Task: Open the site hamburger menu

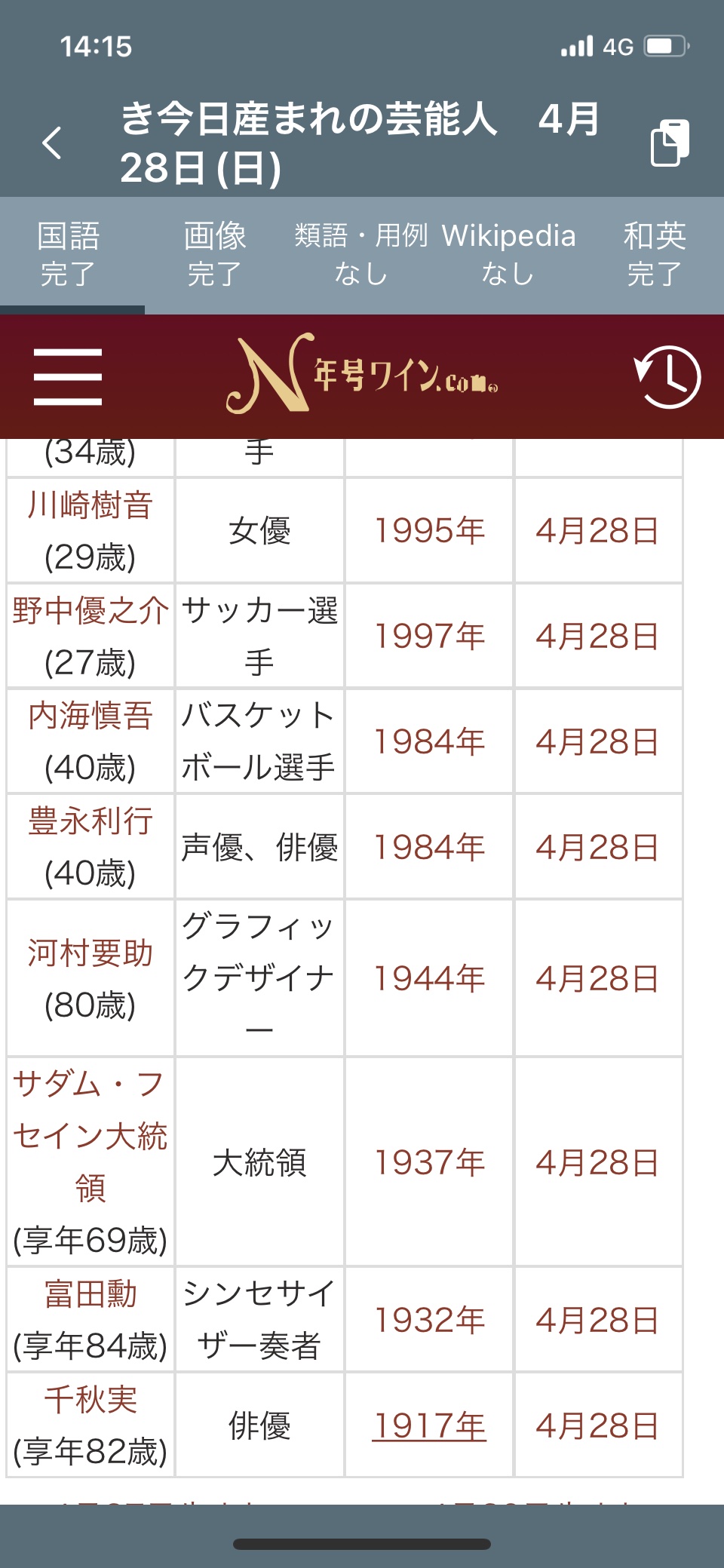Action: click(68, 376)
